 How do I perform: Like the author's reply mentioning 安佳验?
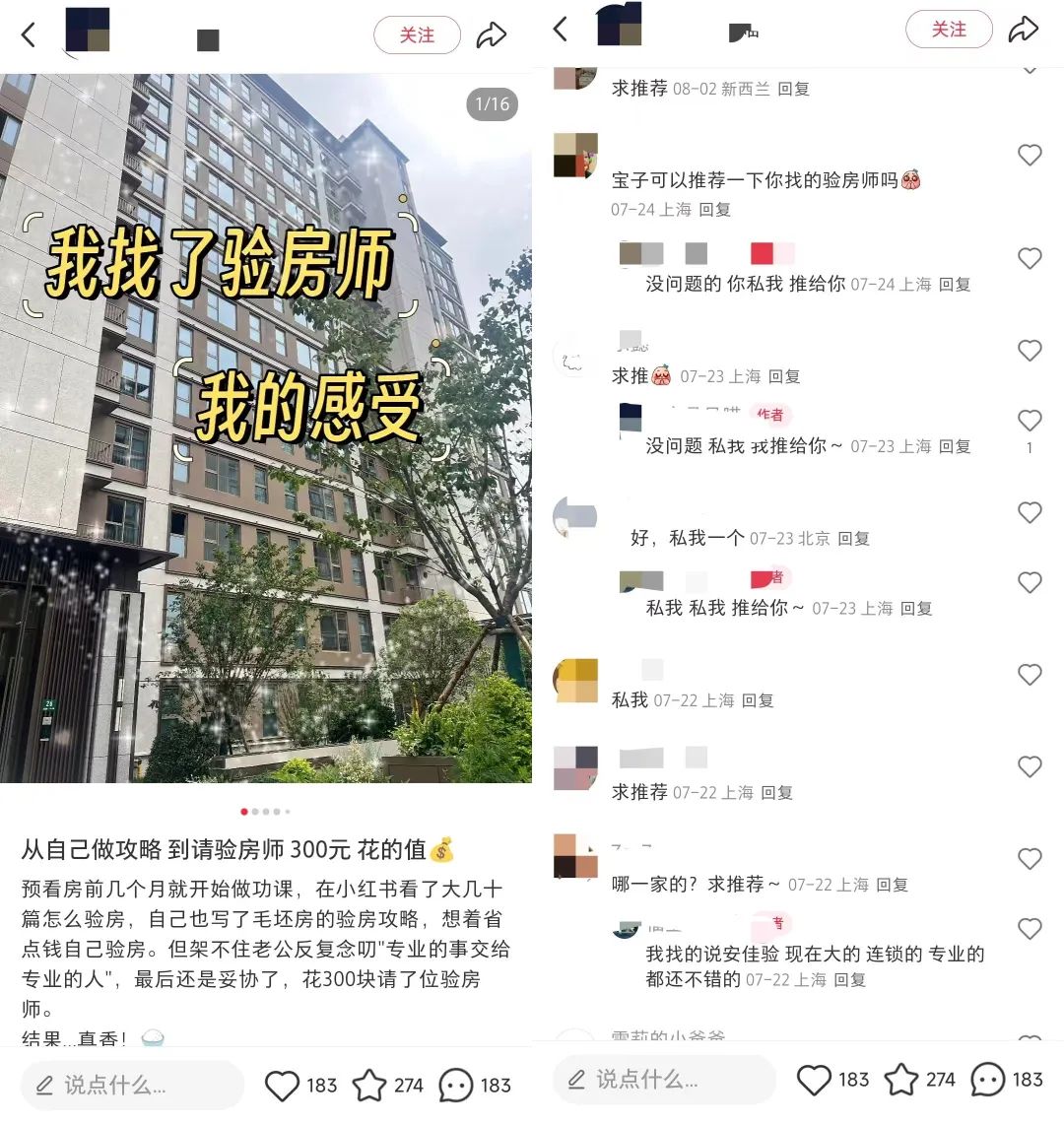click(x=1030, y=929)
